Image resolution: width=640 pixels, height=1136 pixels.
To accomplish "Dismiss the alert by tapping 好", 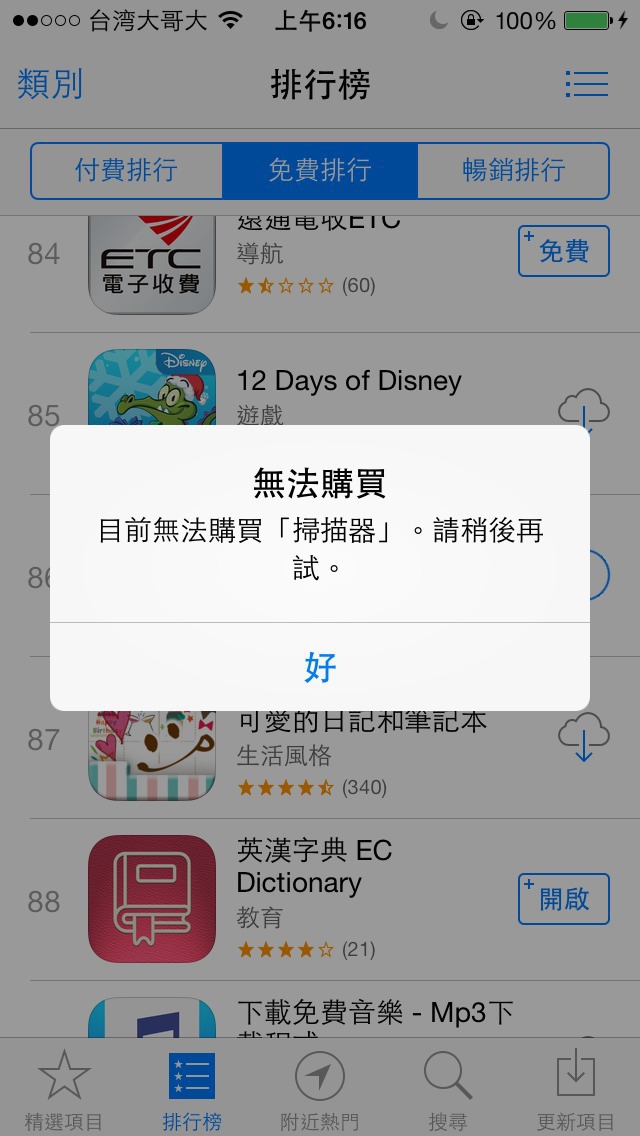I will 320,667.
